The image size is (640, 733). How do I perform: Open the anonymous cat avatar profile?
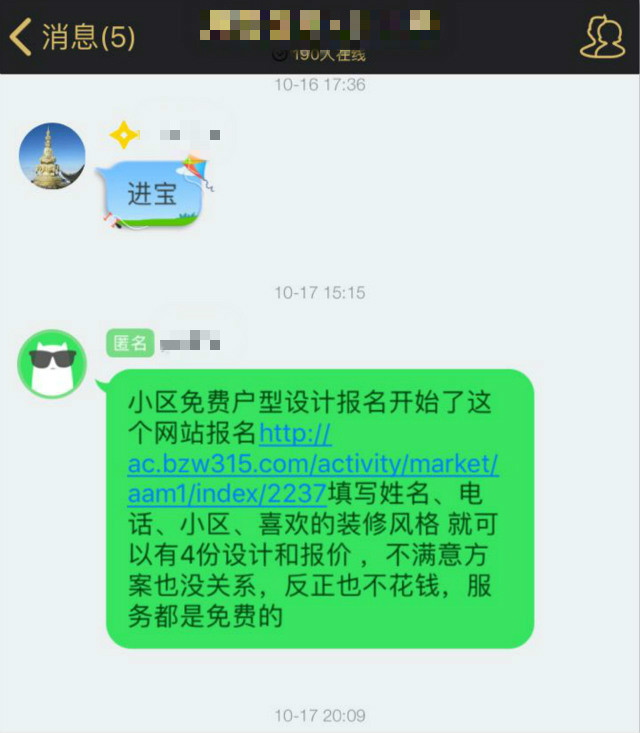tap(52, 363)
